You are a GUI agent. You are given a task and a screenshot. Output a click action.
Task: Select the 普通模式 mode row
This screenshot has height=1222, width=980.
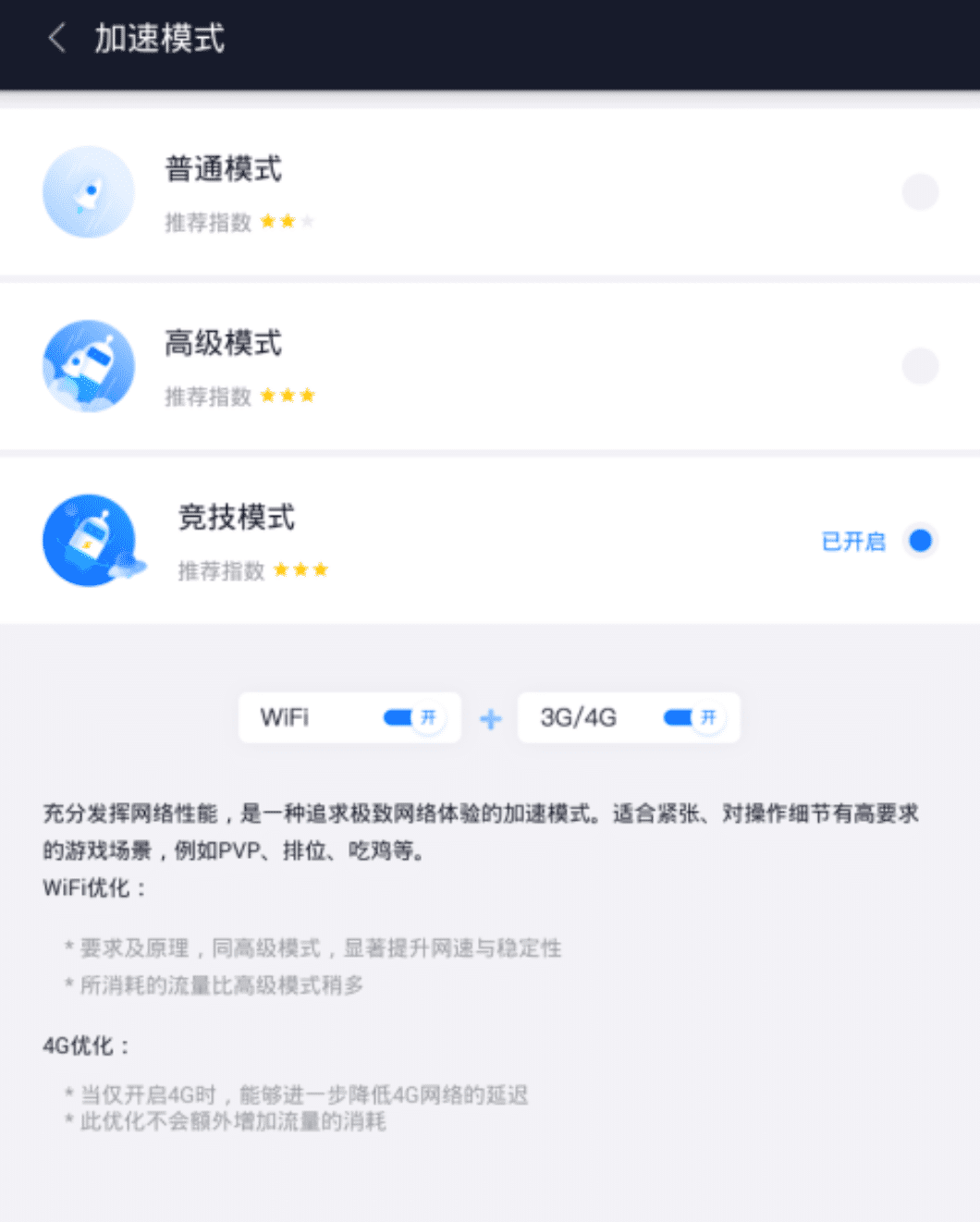pyautogui.click(x=462, y=191)
